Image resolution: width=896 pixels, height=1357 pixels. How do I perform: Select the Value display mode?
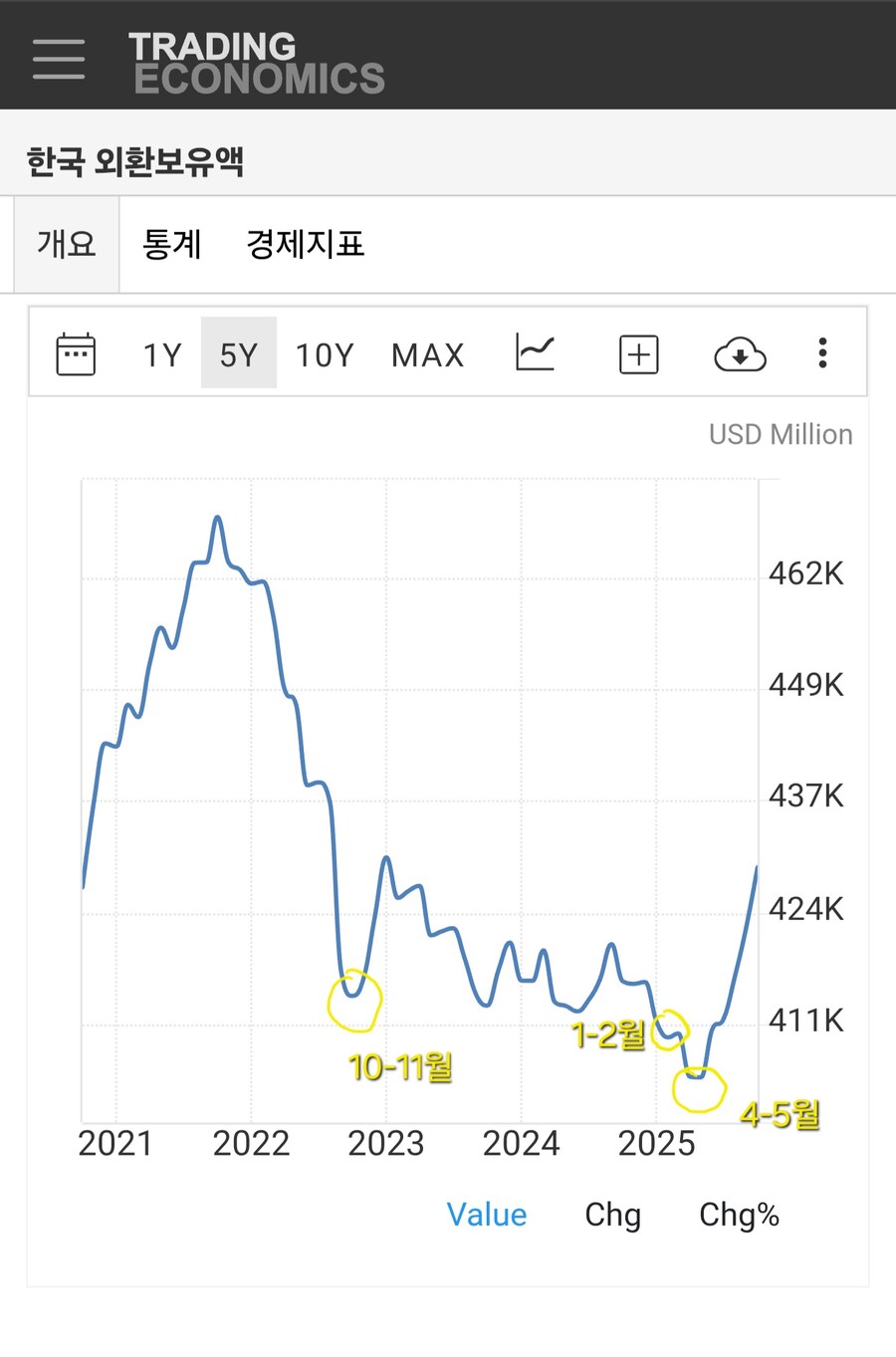click(487, 1215)
